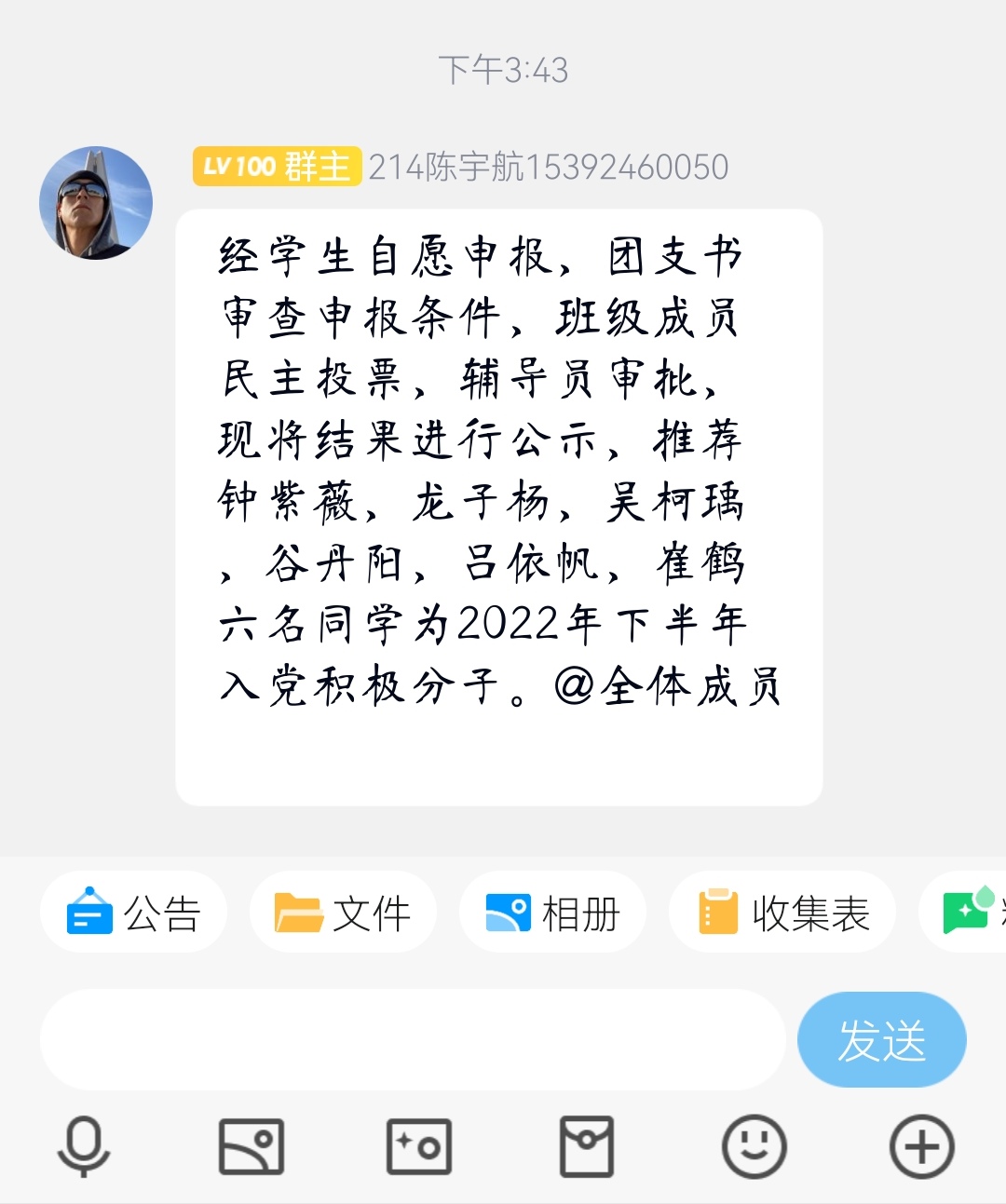Open more options with the plus icon
Screen dimensions: 1006x1204
pos(922,1146)
